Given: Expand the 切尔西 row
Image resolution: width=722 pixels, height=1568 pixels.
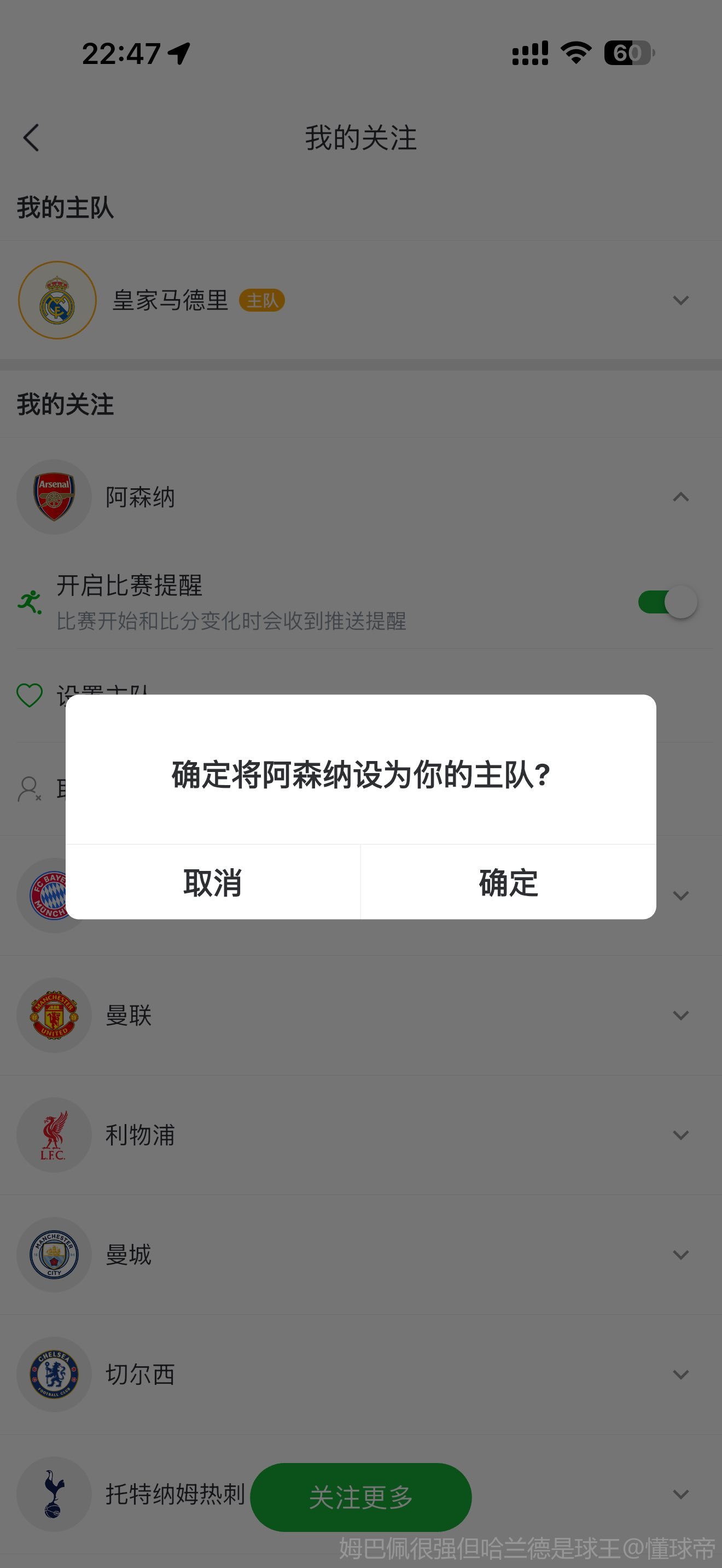Looking at the screenshot, I should pos(680,1374).
